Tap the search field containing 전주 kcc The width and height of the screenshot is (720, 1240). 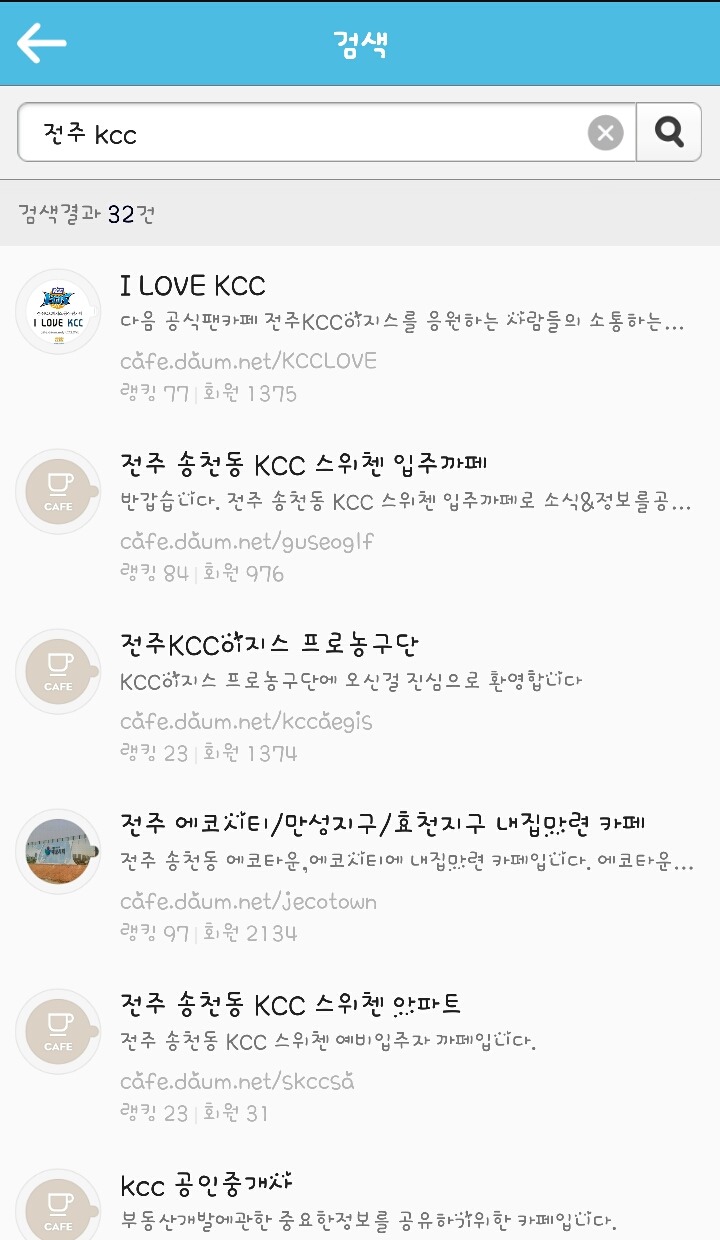click(x=300, y=132)
